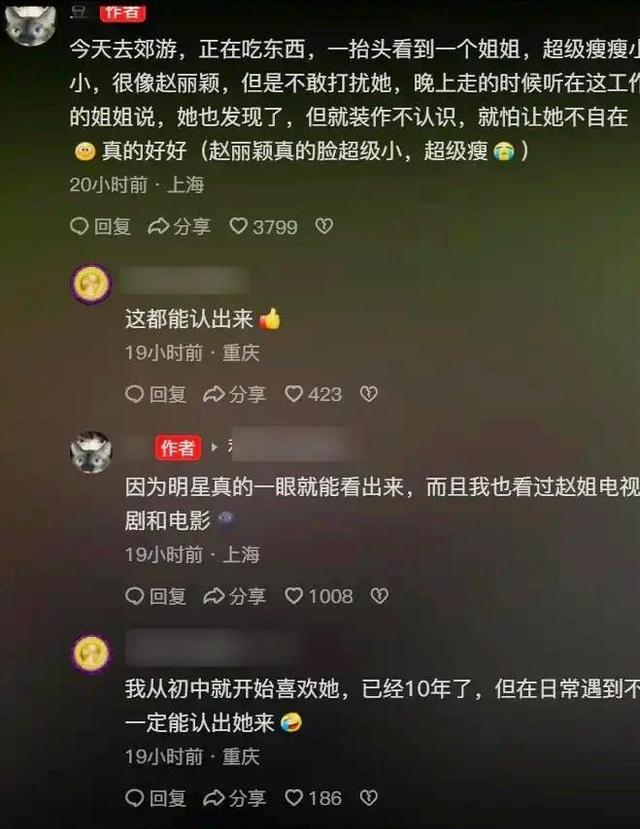Share the comment starting 因为明星真的
640x829 pixels.
[235, 596]
